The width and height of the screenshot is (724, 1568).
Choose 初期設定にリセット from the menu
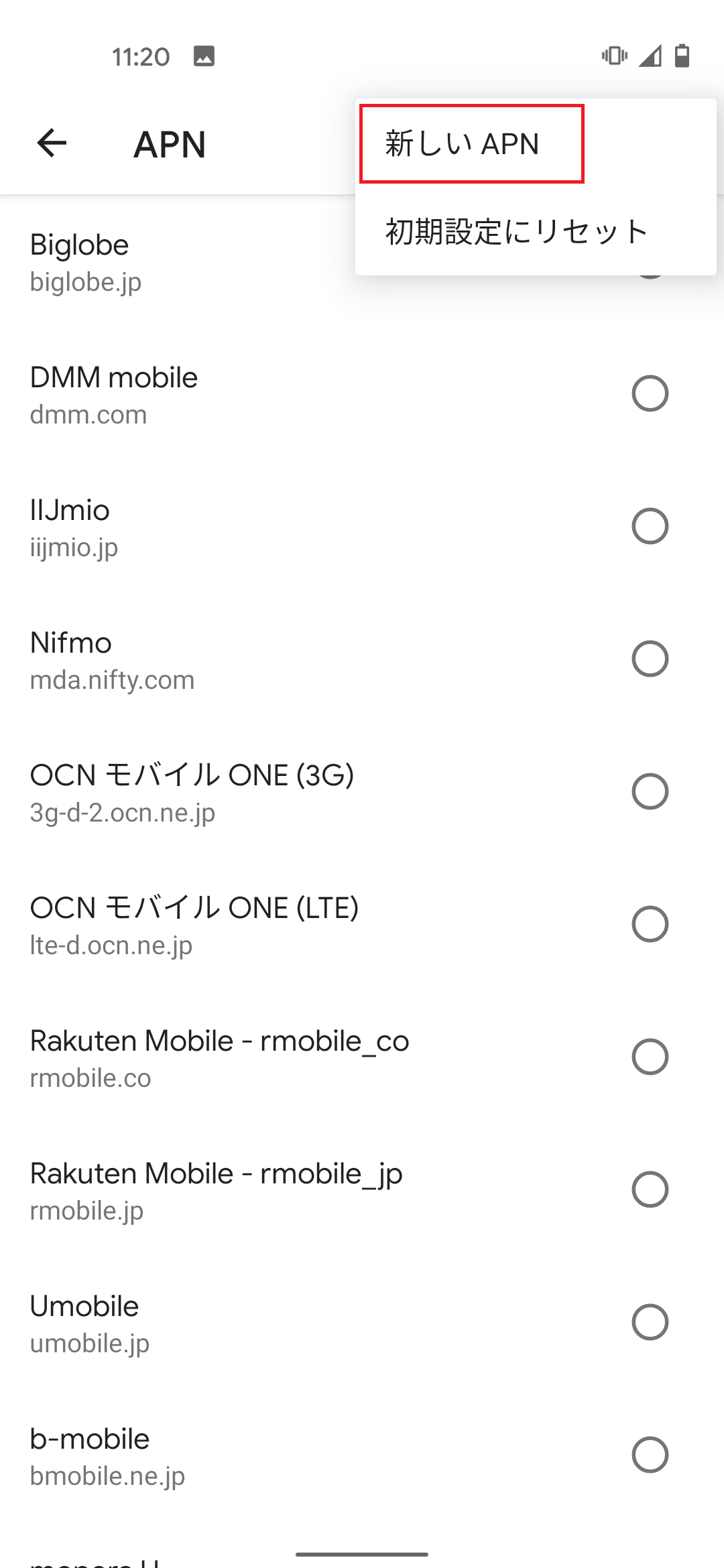[516, 232]
